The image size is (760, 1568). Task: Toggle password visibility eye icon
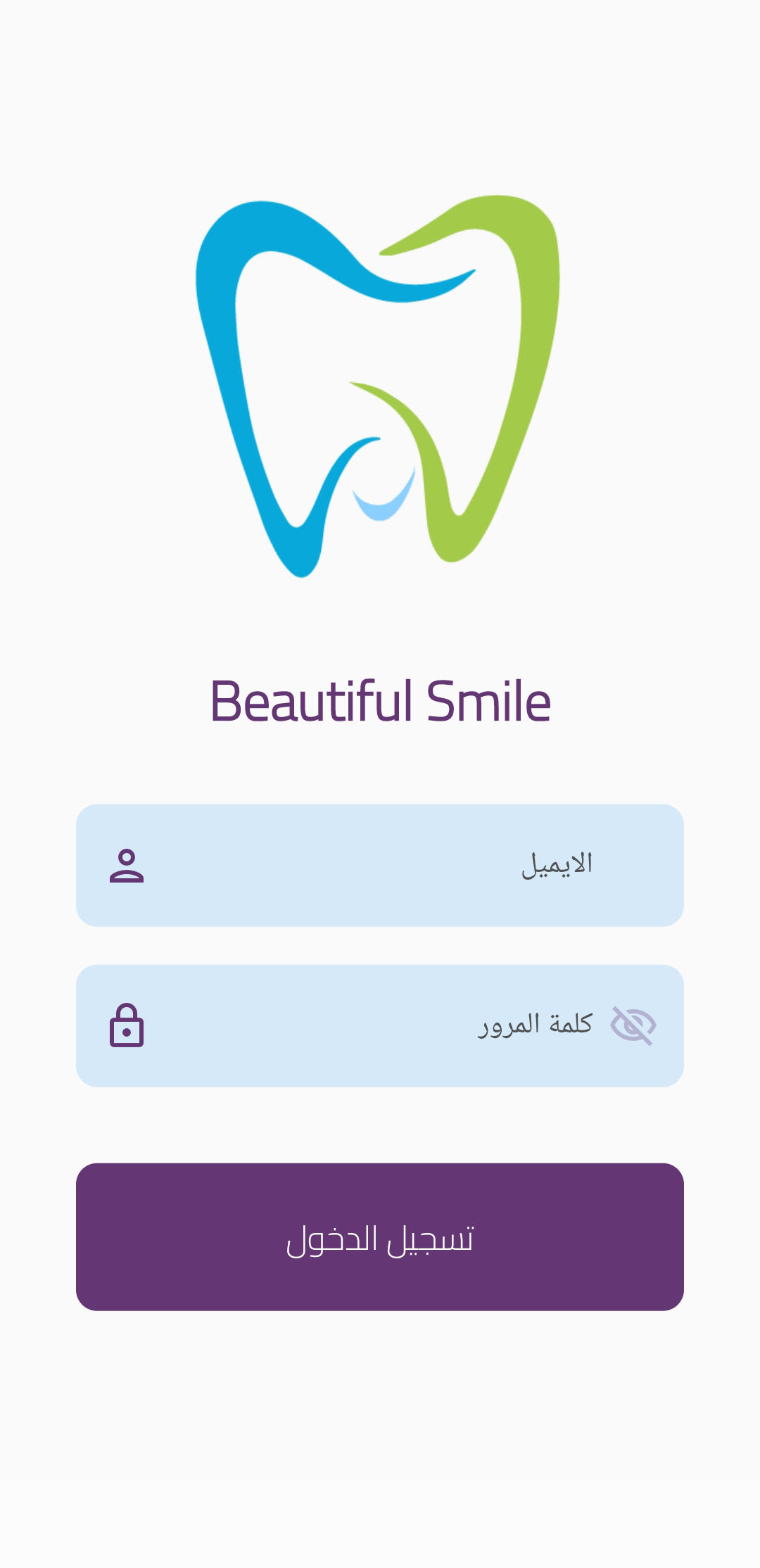coord(633,1025)
